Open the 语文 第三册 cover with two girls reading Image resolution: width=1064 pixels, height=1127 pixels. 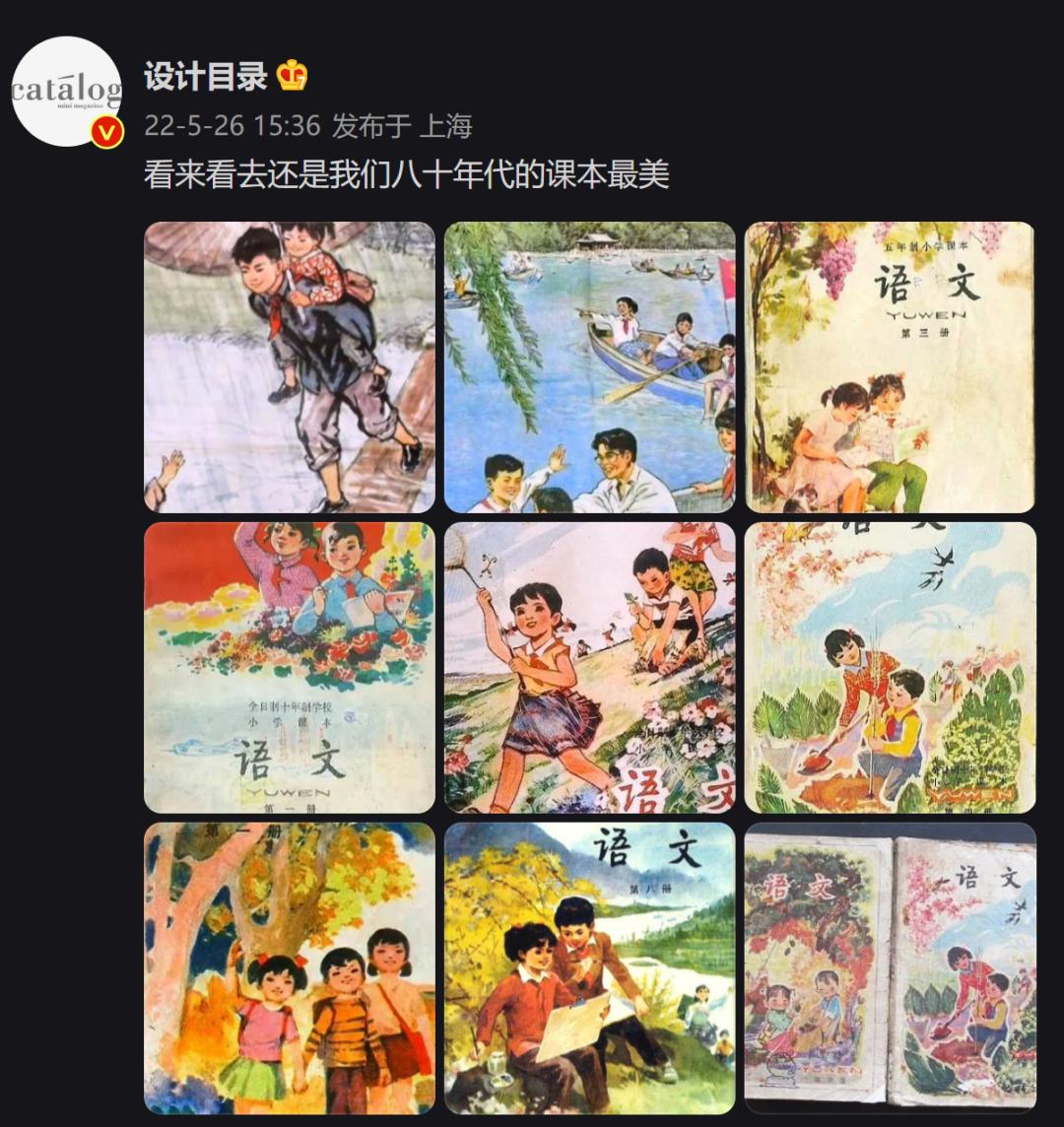(890, 367)
